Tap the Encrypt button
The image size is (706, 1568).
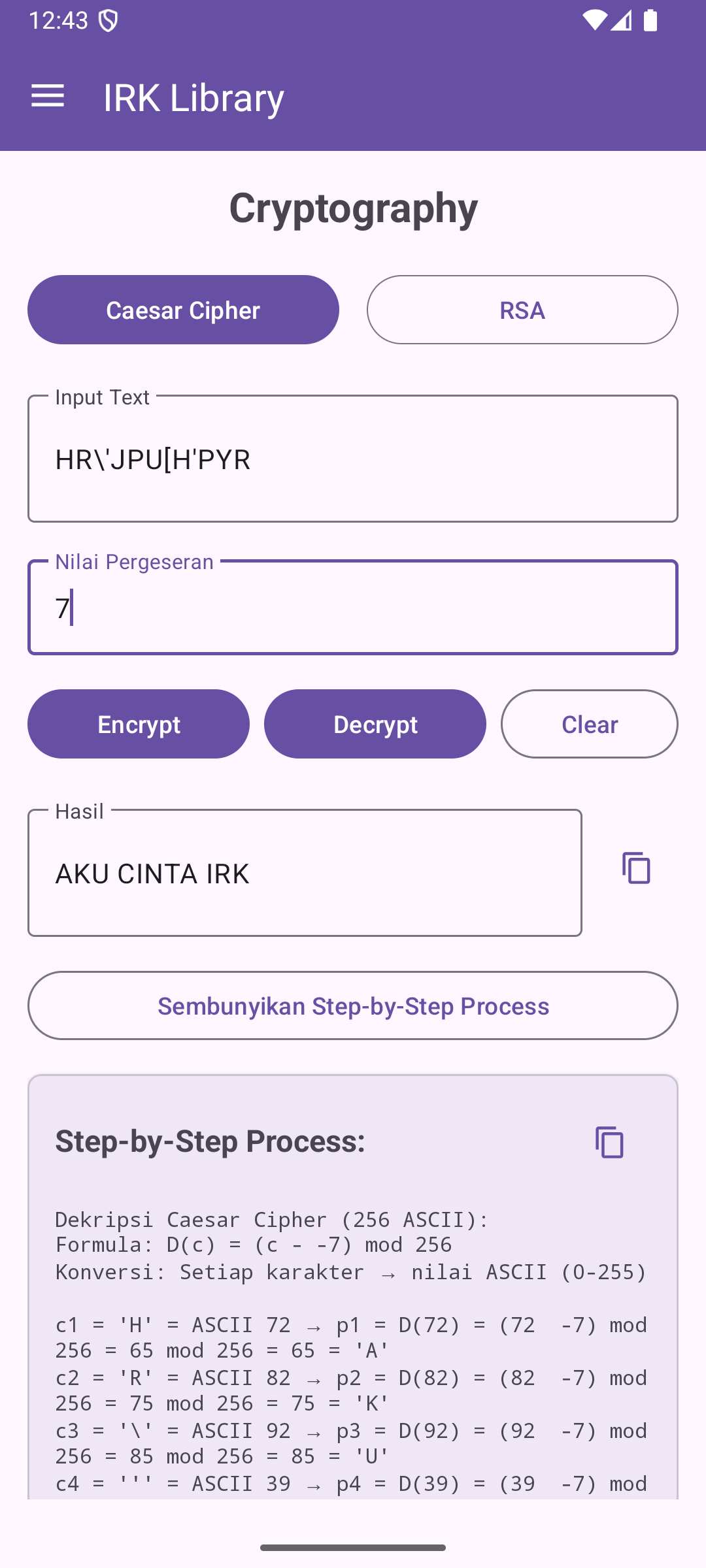coord(139,724)
